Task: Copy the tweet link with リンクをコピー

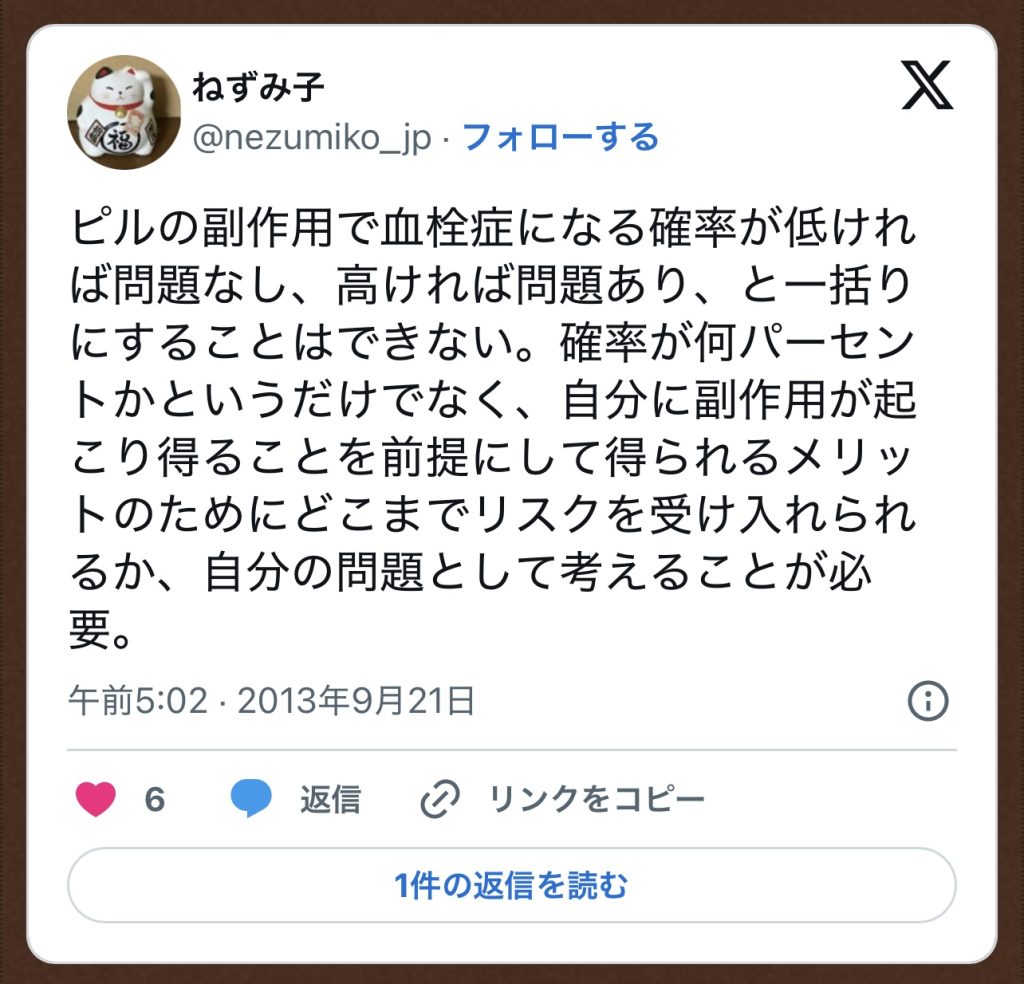Action: (563, 799)
